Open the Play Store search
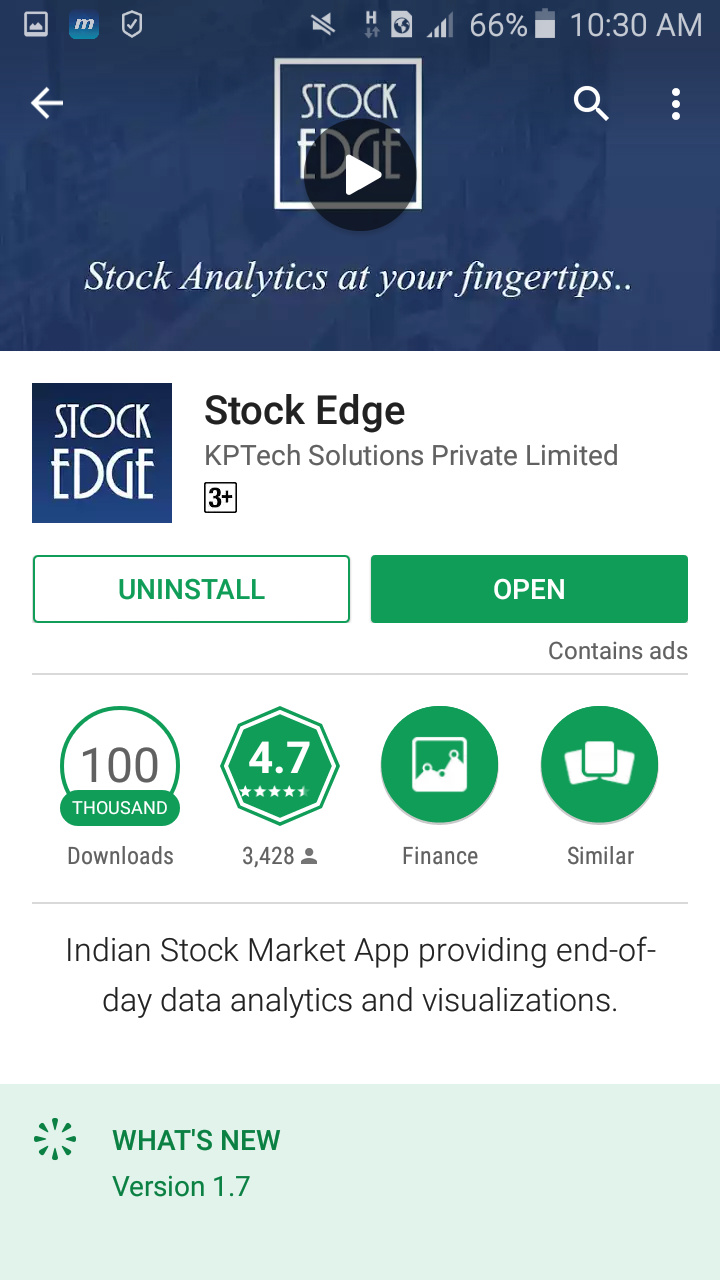This screenshot has height=1280, width=720. click(591, 103)
